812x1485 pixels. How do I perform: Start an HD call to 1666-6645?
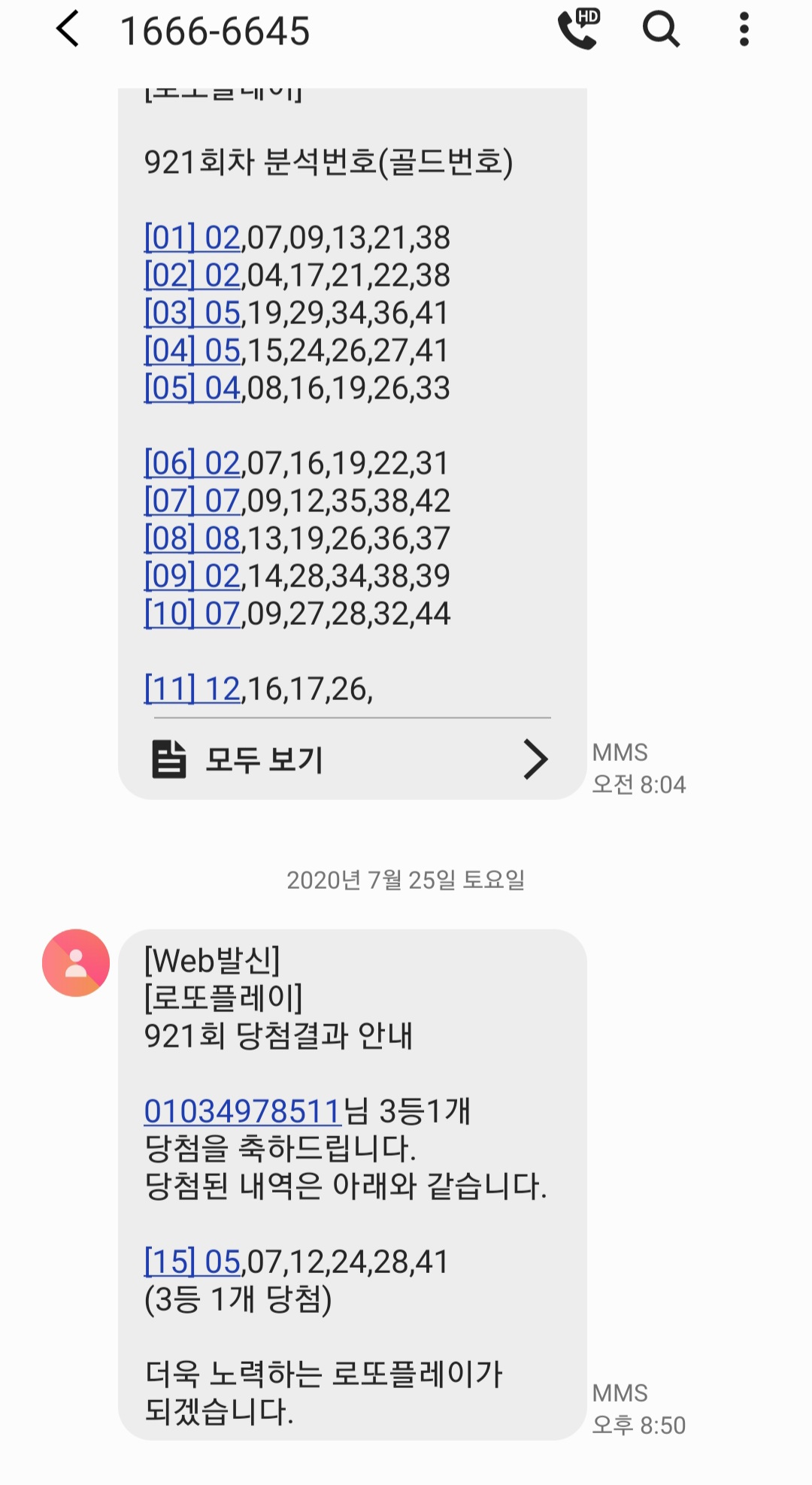[x=579, y=30]
